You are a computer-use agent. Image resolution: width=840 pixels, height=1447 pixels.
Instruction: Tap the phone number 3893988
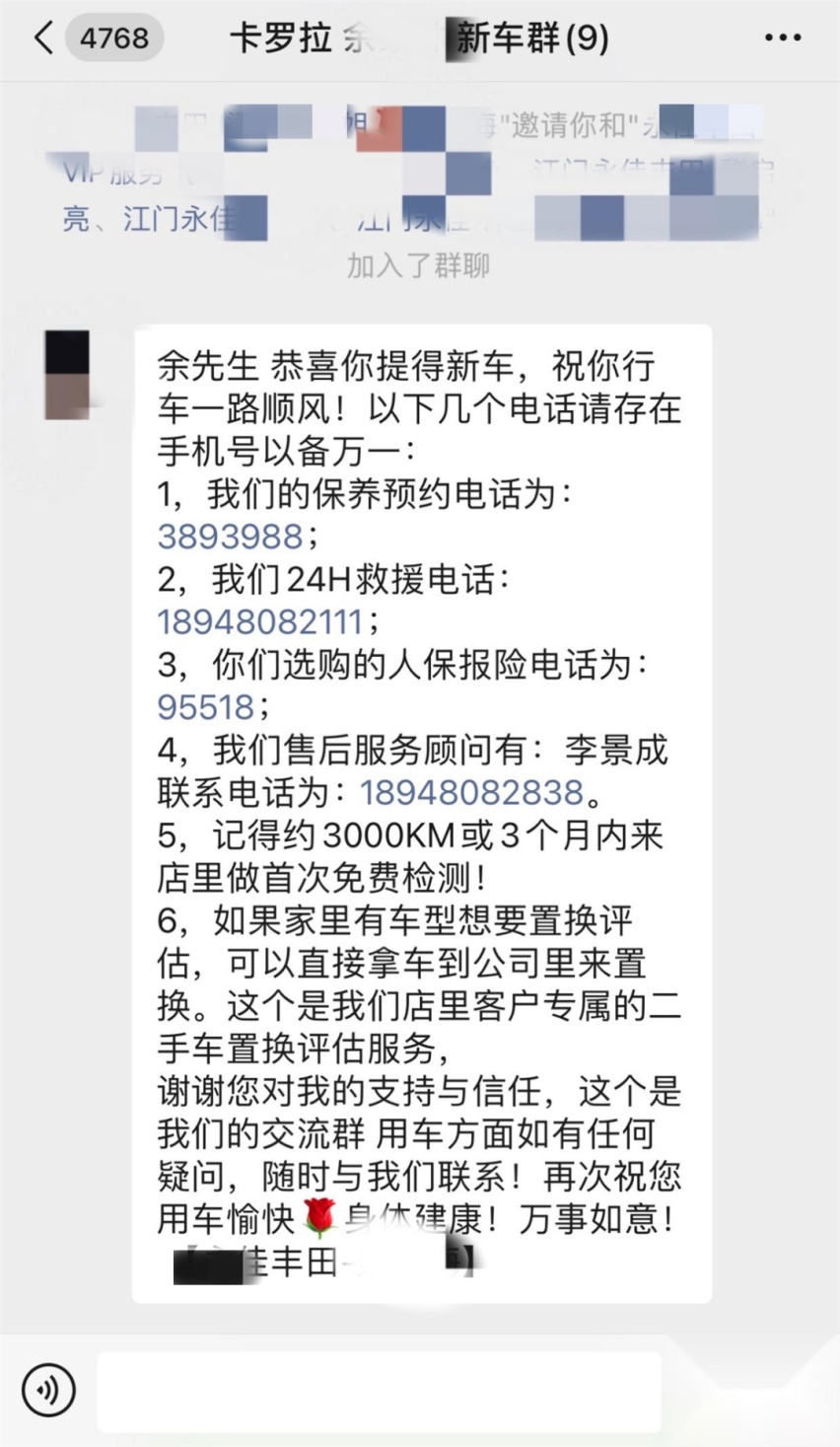click(x=230, y=537)
